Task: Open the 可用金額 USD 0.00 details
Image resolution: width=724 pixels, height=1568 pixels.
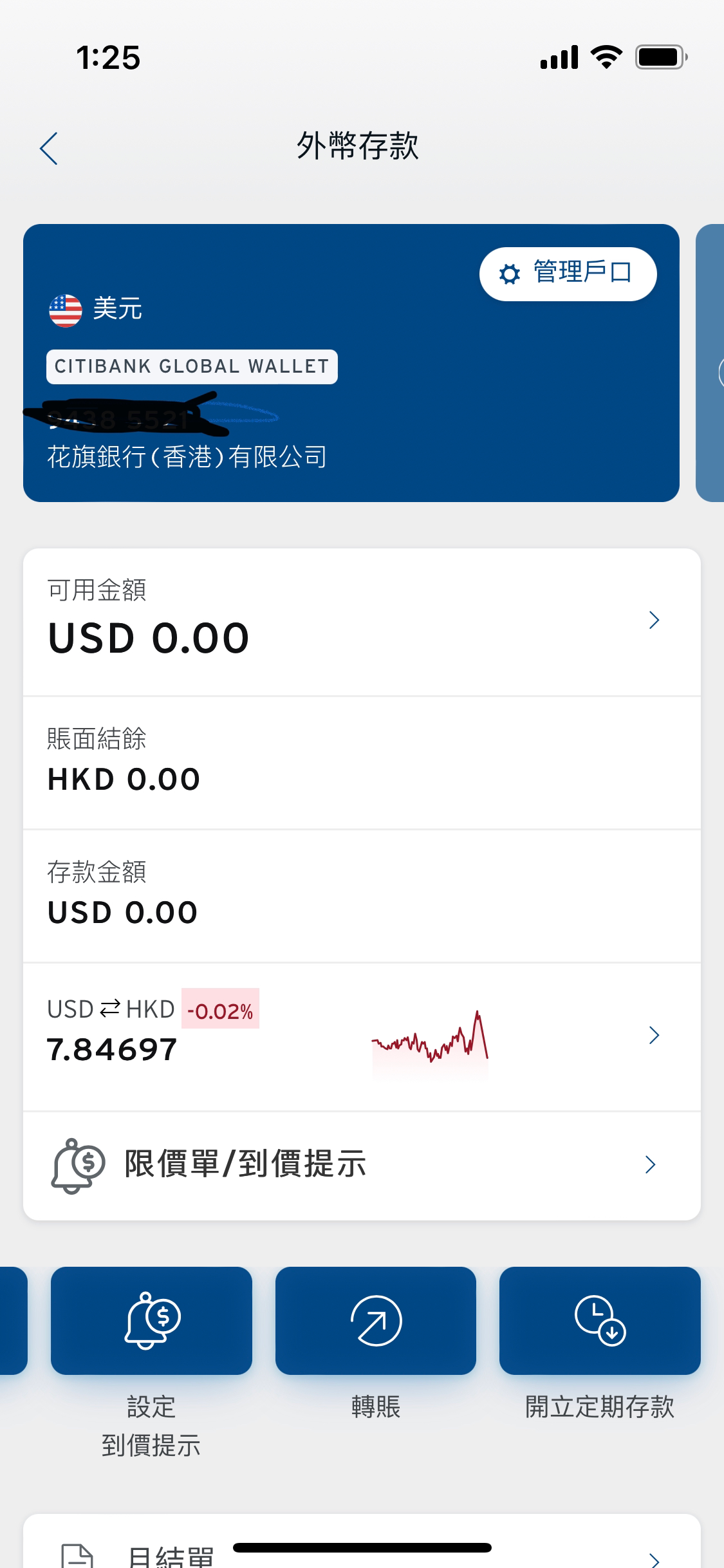Action: click(362, 622)
